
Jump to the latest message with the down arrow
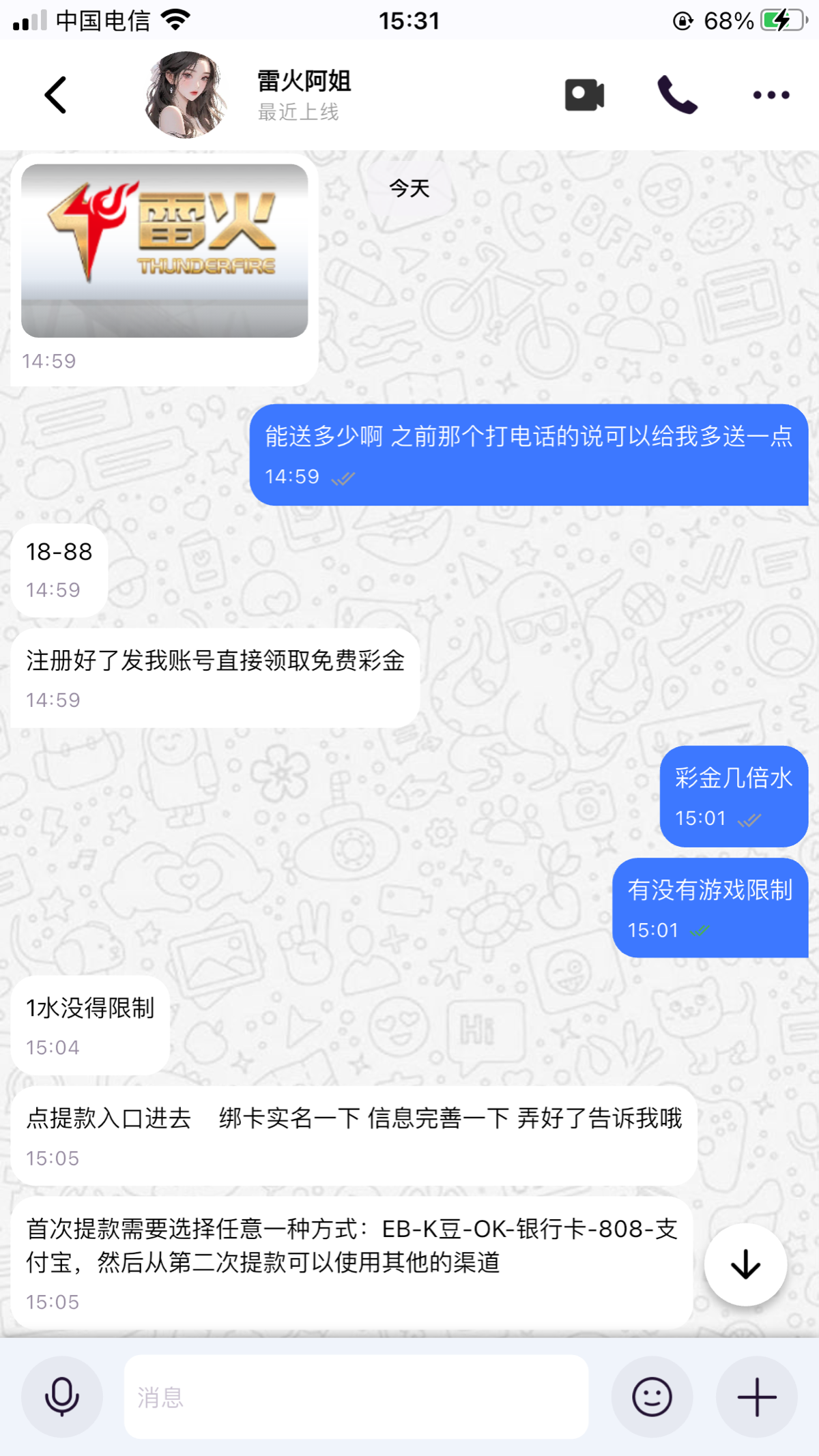pyautogui.click(x=745, y=1264)
